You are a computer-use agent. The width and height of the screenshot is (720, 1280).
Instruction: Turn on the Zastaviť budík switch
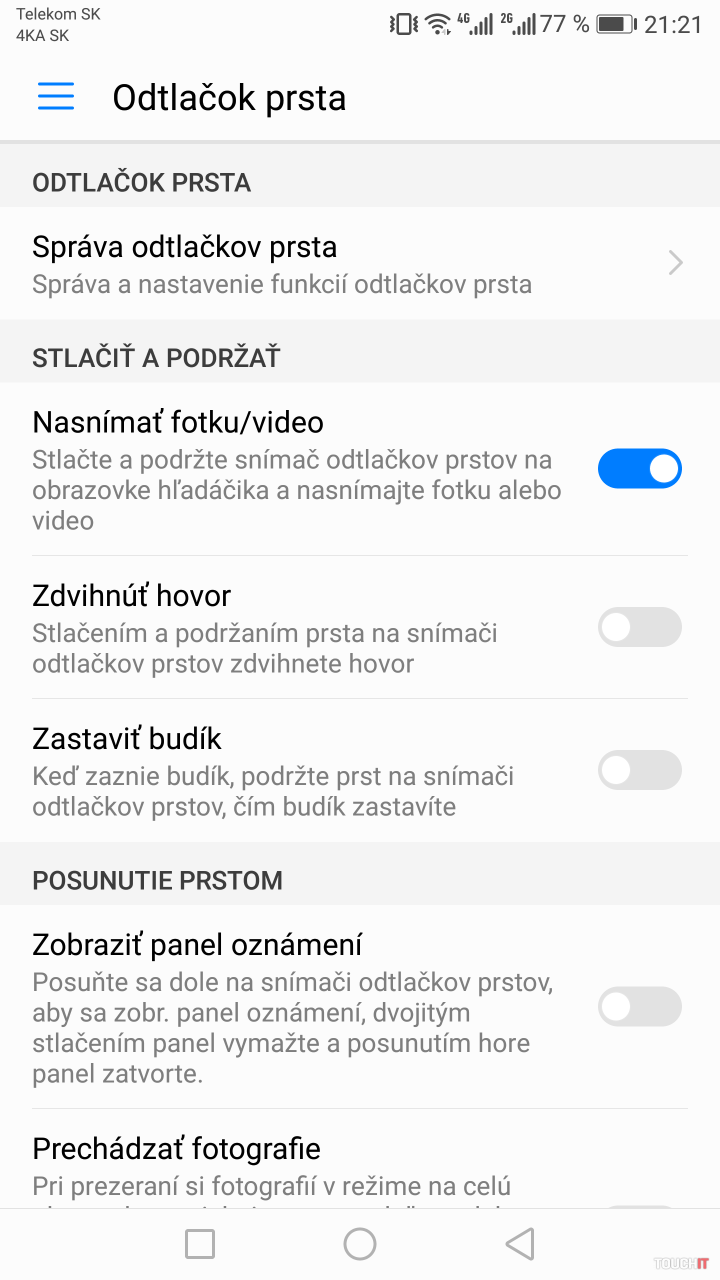coord(639,770)
